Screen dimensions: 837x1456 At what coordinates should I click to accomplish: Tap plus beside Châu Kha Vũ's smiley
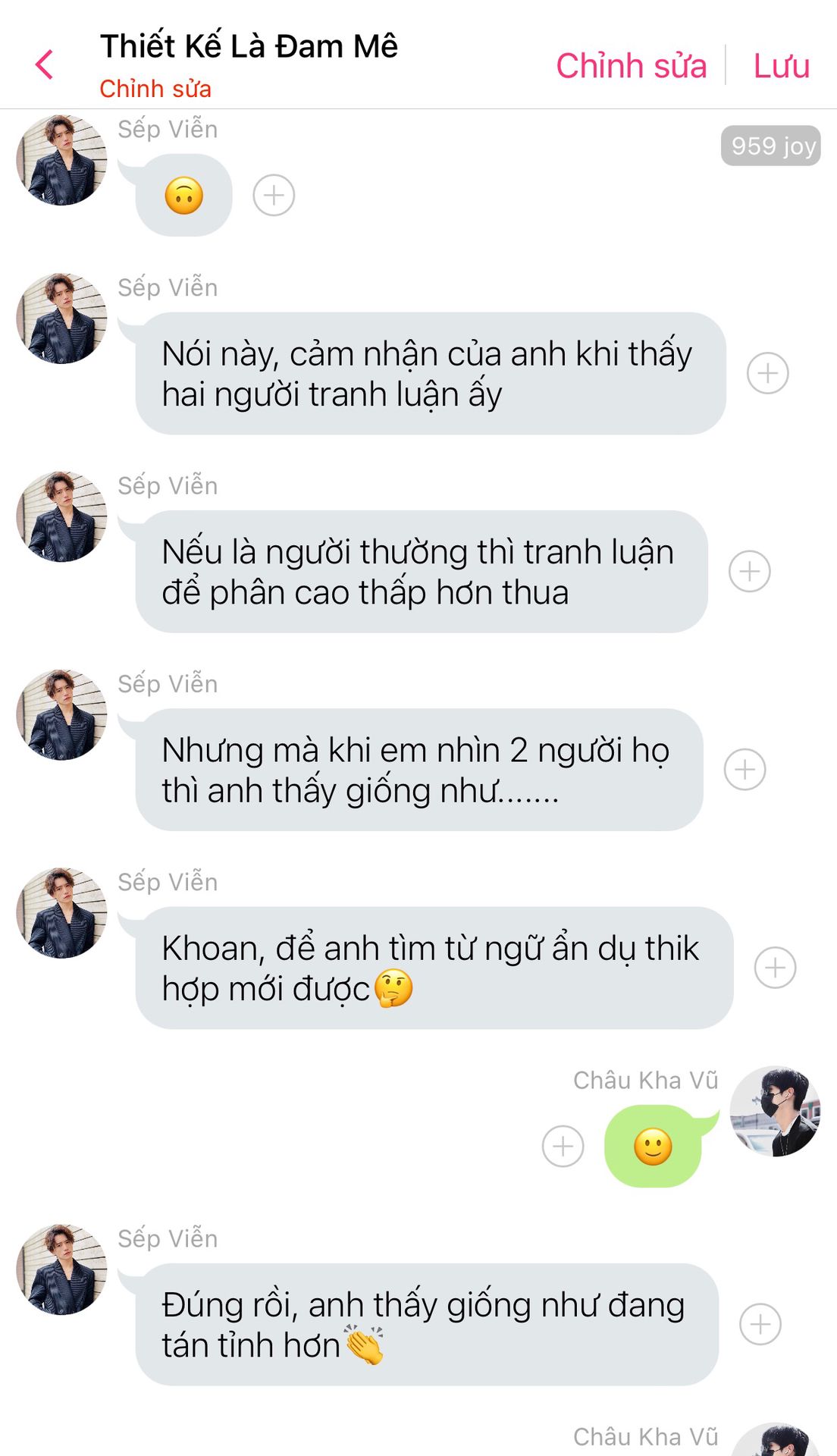(563, 1146)
